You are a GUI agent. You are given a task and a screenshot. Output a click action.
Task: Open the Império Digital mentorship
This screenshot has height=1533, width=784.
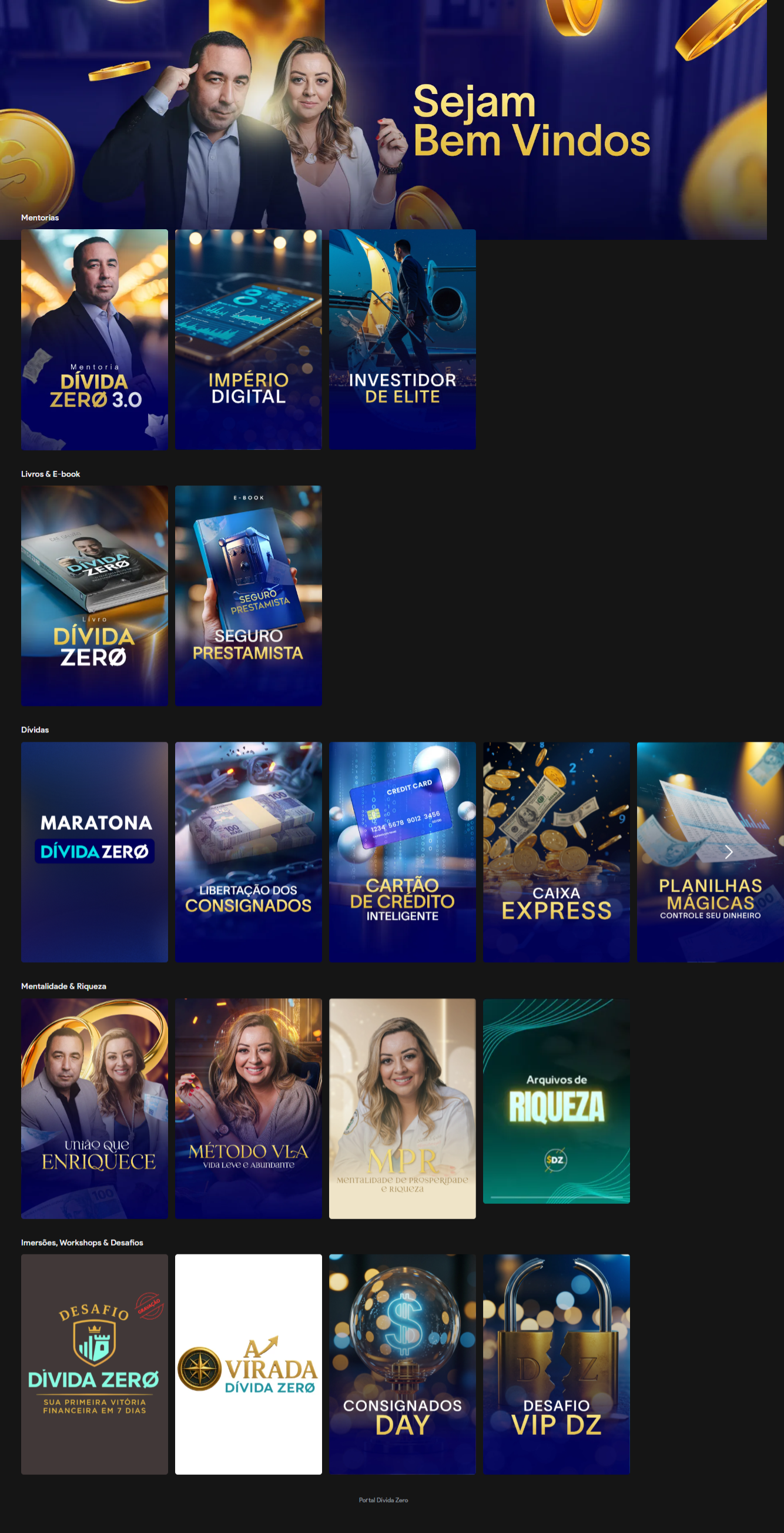pyautogui.click(x=248, y=339)
